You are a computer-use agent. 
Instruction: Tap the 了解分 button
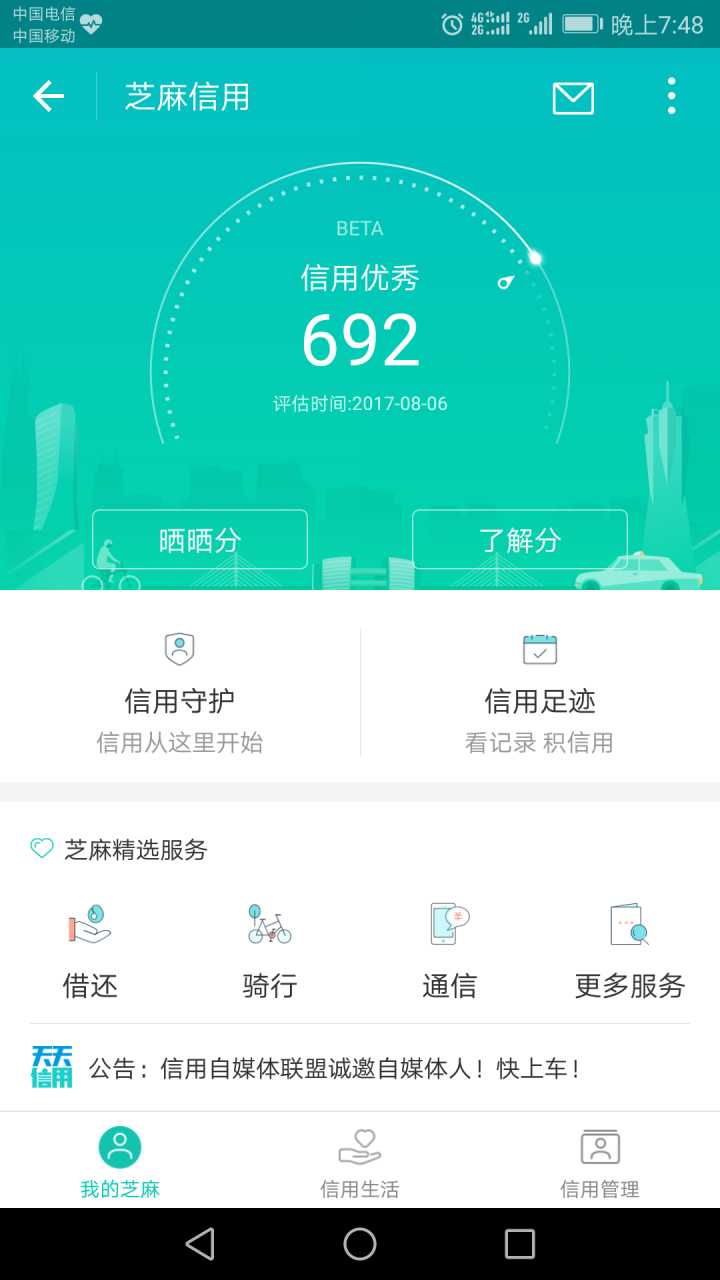[520, 540]
